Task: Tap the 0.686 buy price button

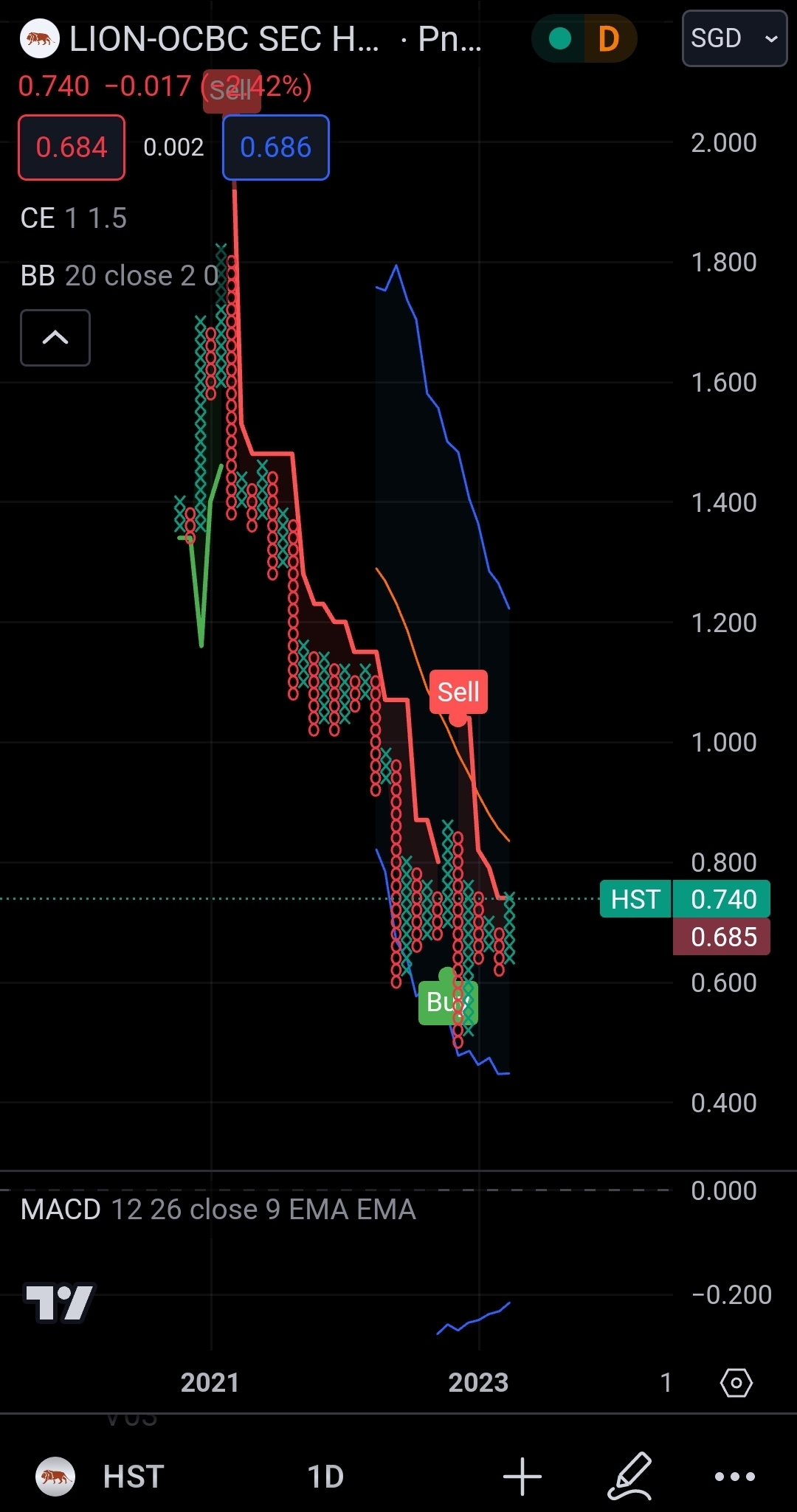Action: click(x=276, y=148)
